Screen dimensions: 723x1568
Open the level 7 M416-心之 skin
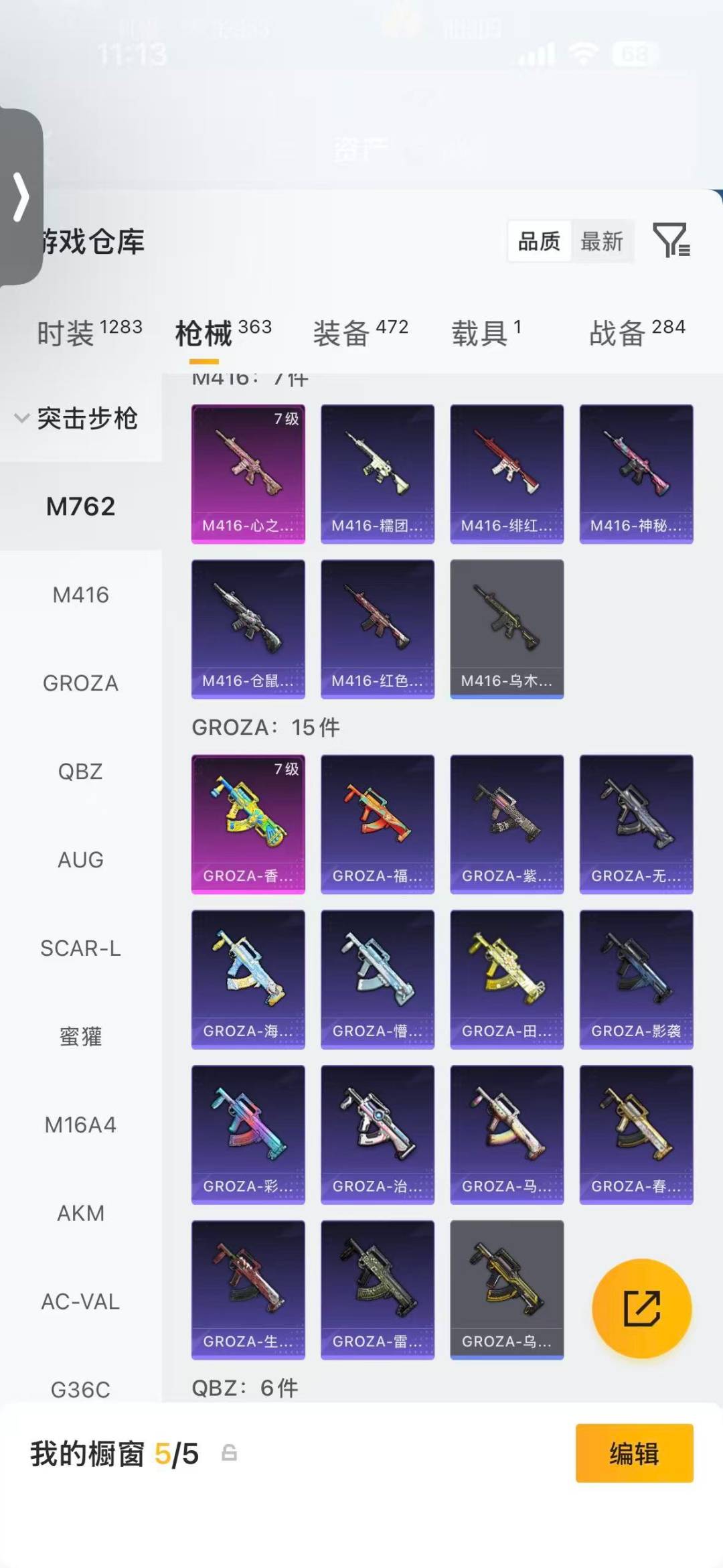tap(248, 474)
